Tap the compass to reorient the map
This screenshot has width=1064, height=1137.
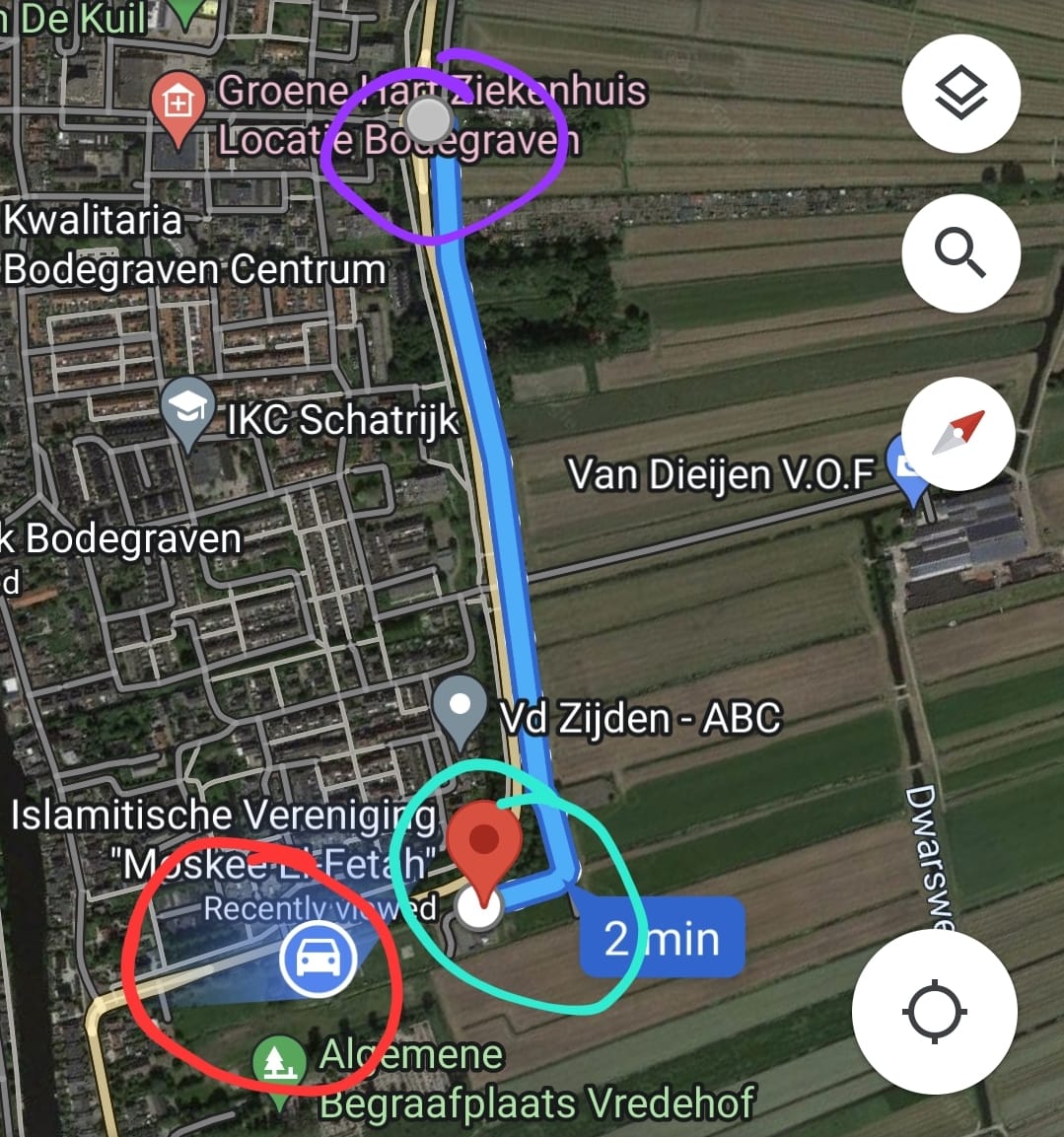[958, 432]
